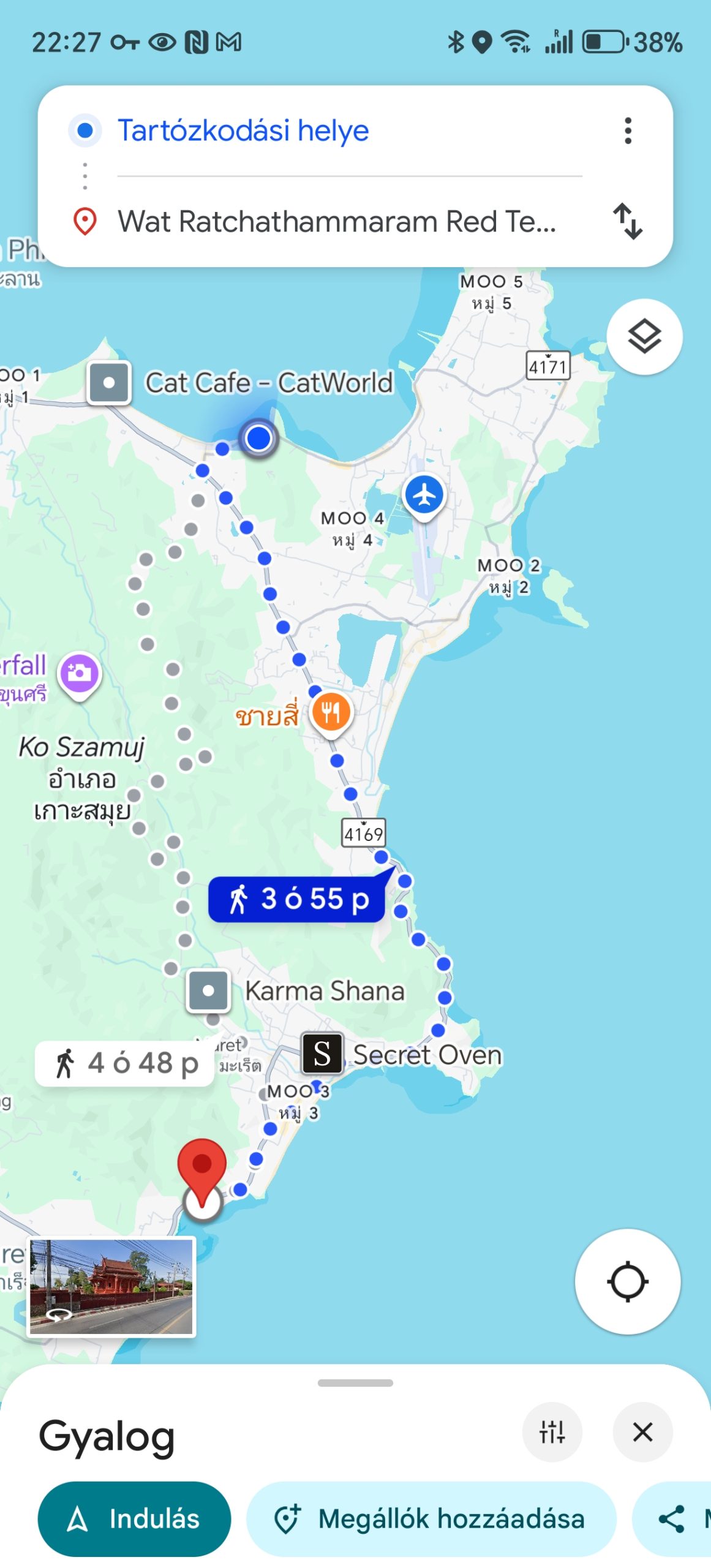Screen dimensions: 711x1568
Task: Select the alternative 4 ó 48 p route
Action: pyautogui.click(x=125, y=1063)
